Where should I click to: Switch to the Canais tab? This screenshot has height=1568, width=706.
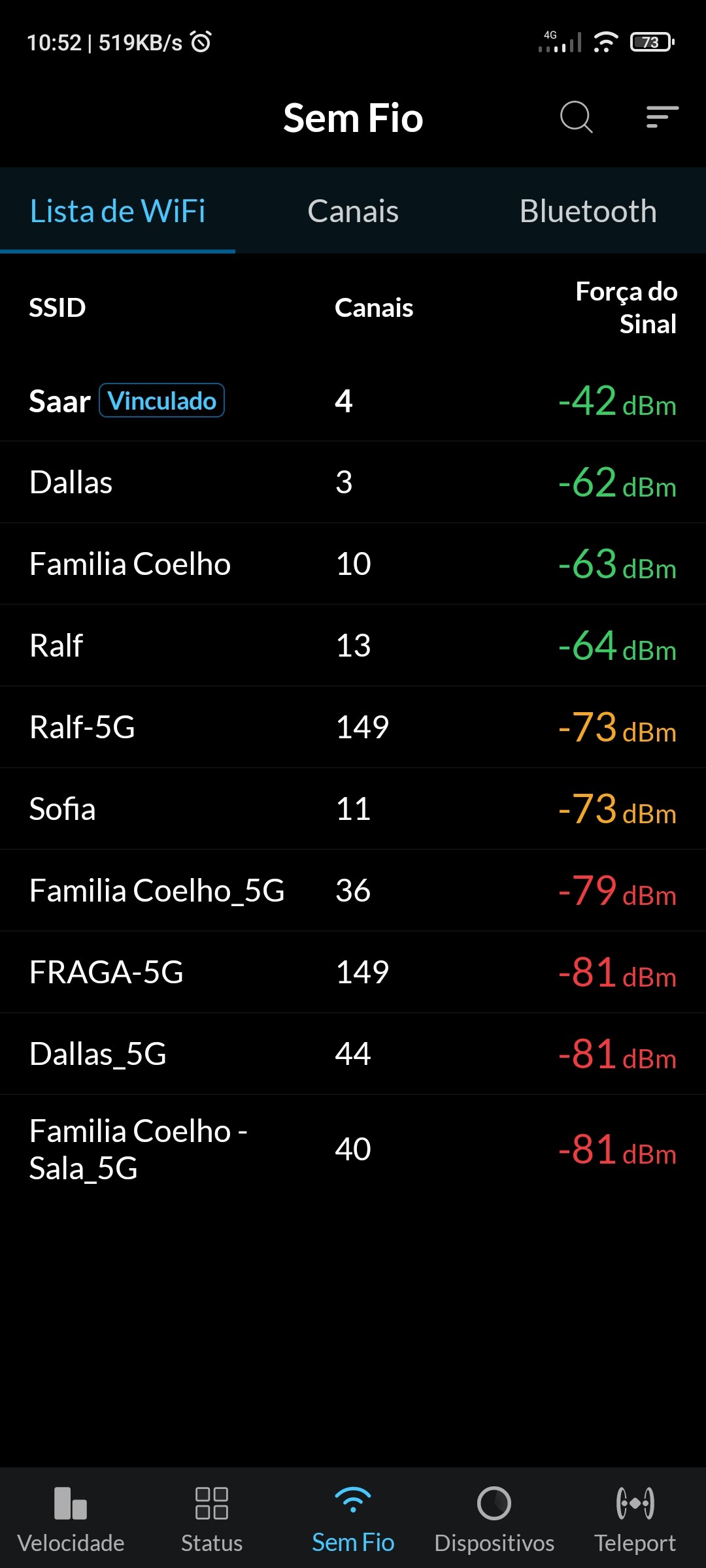[x=353, y=211]
